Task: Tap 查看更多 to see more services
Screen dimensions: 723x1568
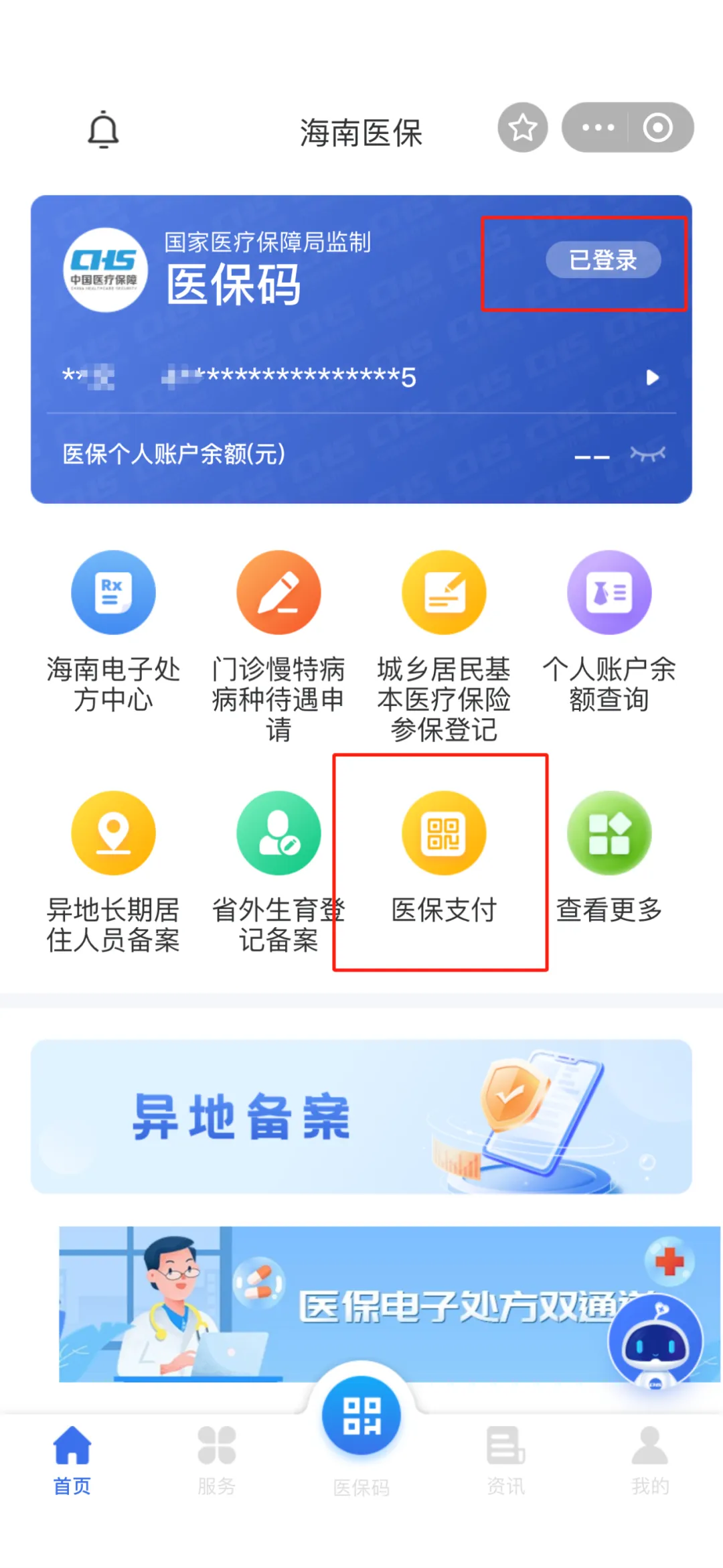Action: coord(609,857)
